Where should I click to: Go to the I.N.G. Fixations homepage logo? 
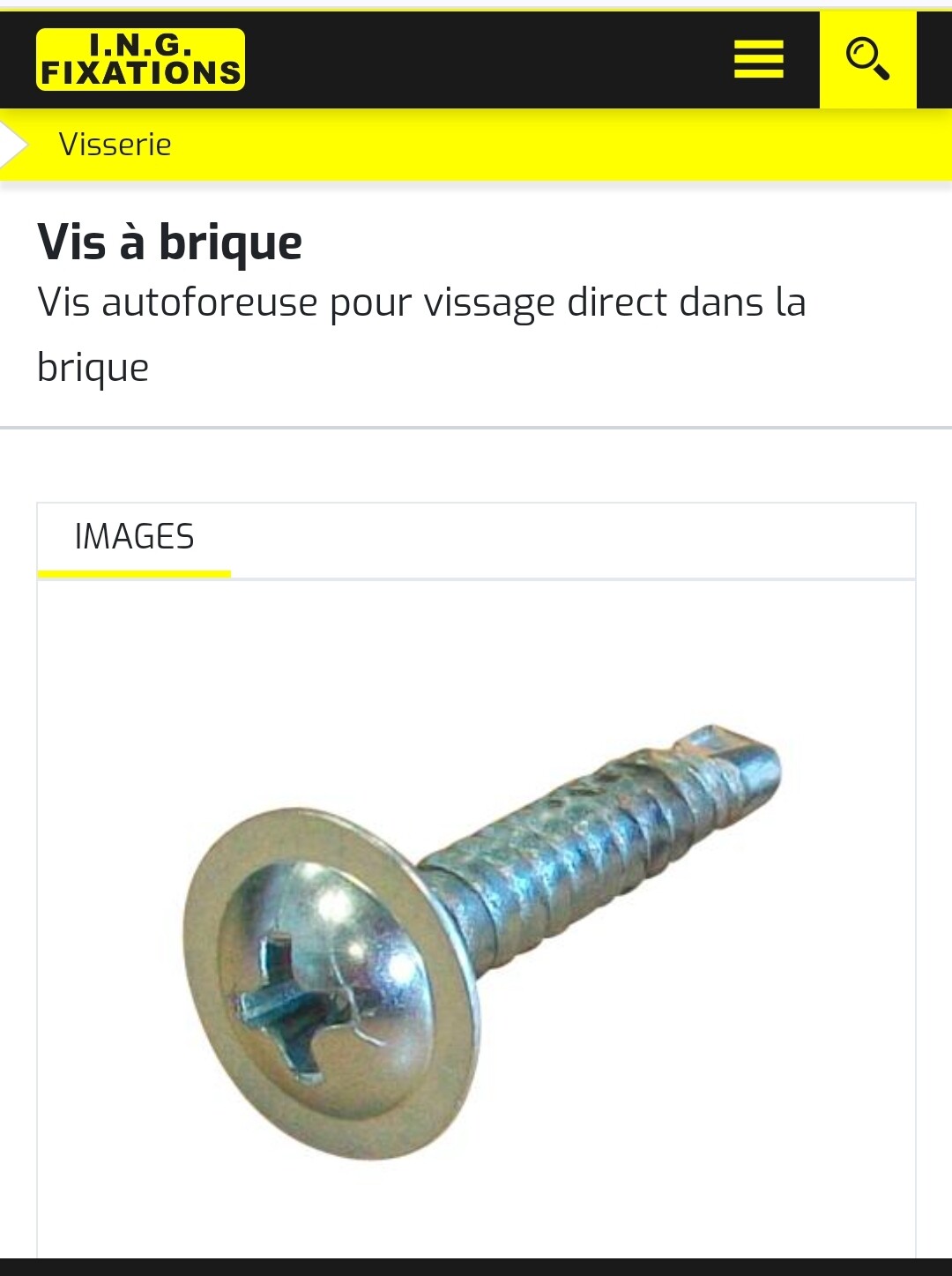pos(140,59)
